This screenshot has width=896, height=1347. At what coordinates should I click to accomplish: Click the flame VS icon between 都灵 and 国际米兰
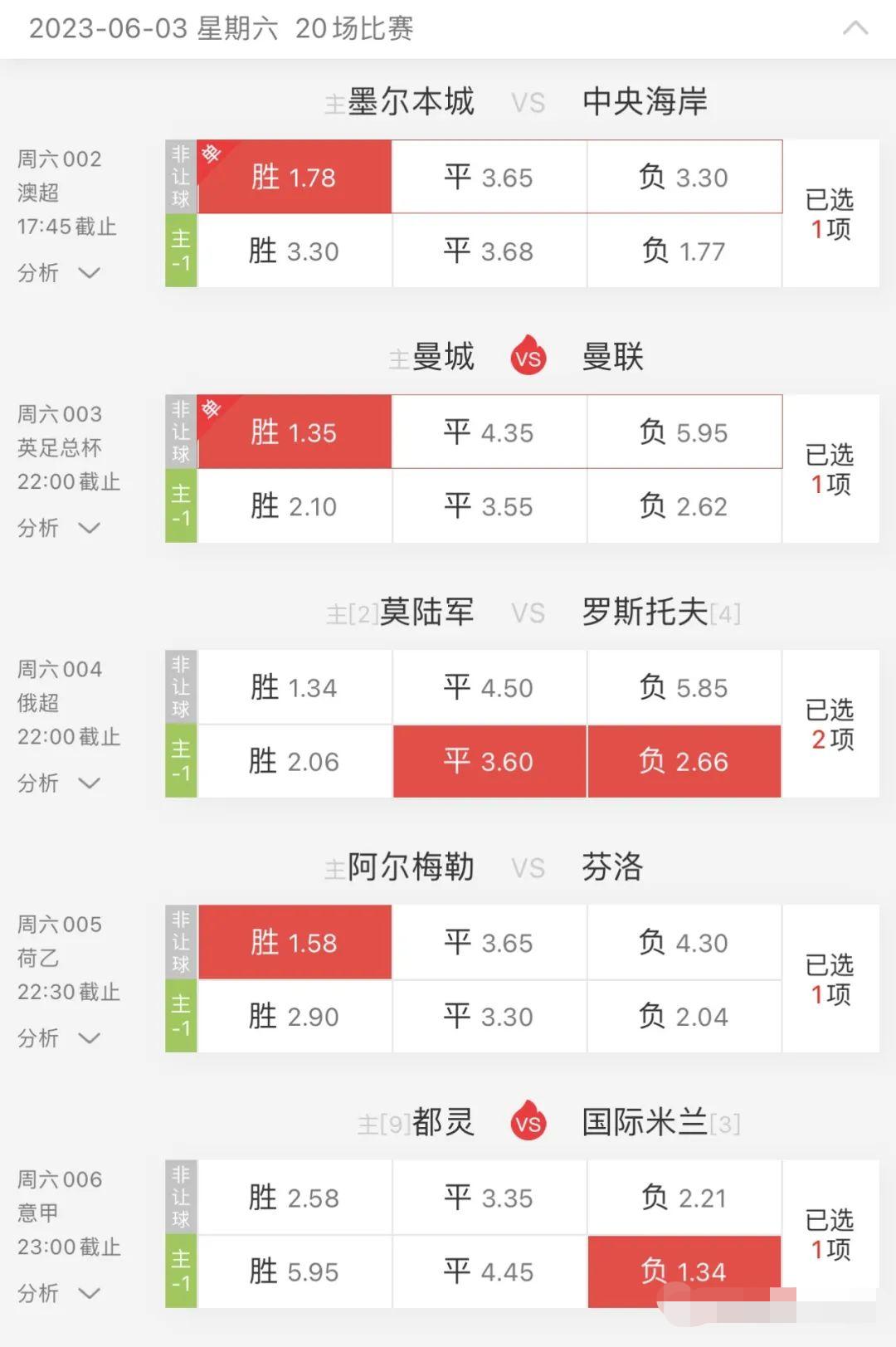coord(528,1123)
